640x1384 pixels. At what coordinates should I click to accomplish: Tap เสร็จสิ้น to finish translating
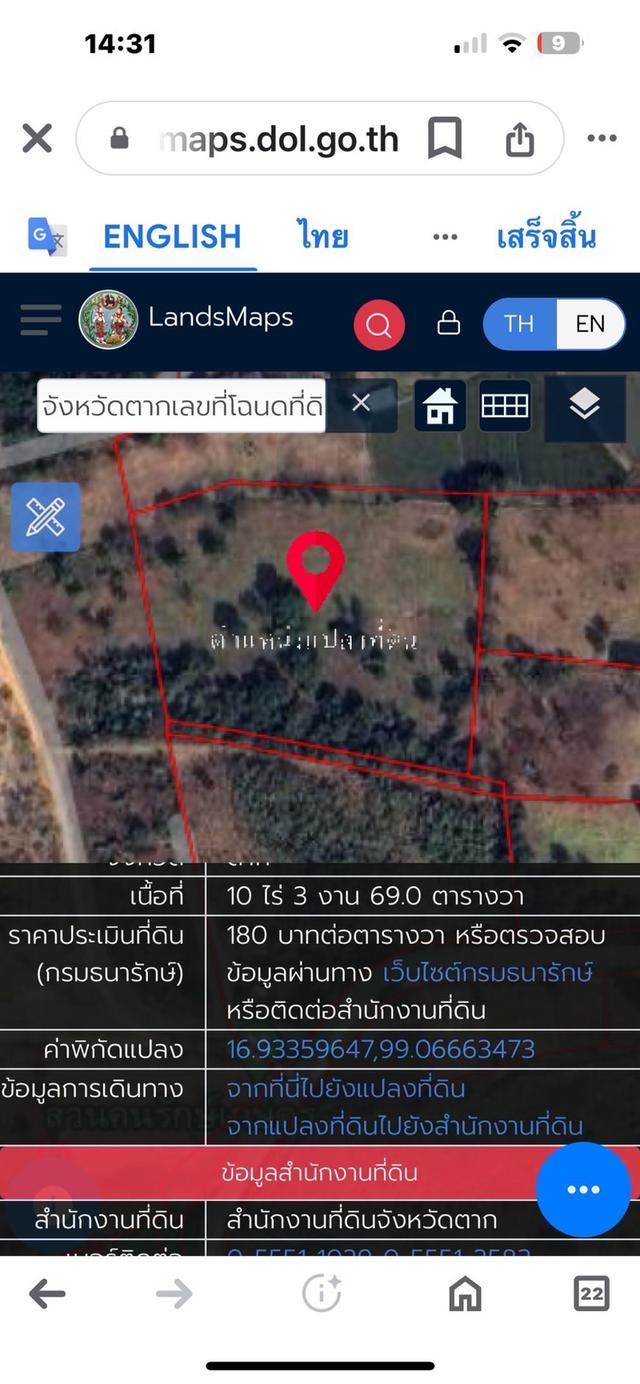pos(546,237)
